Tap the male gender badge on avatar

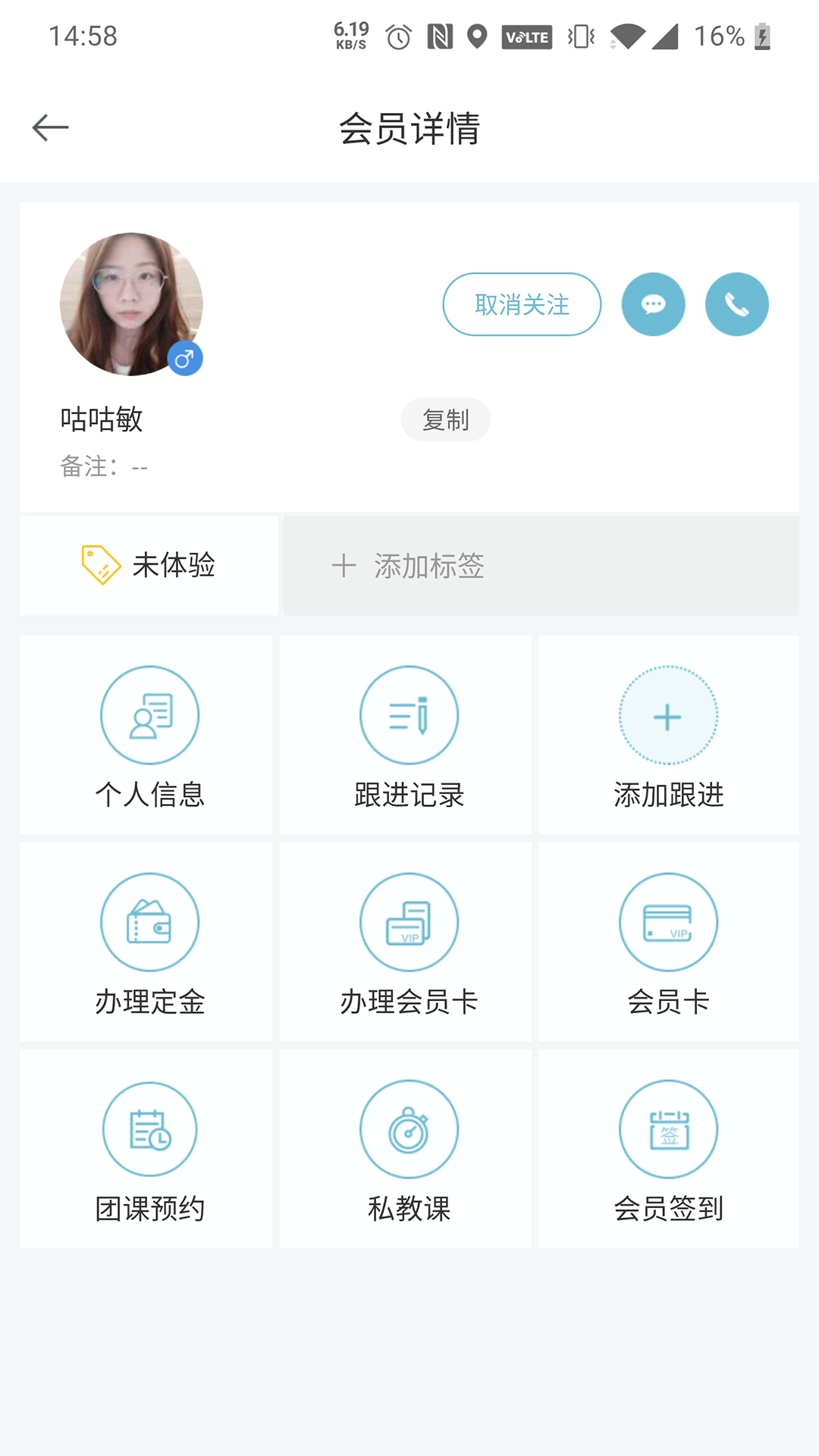pos(185,359)
